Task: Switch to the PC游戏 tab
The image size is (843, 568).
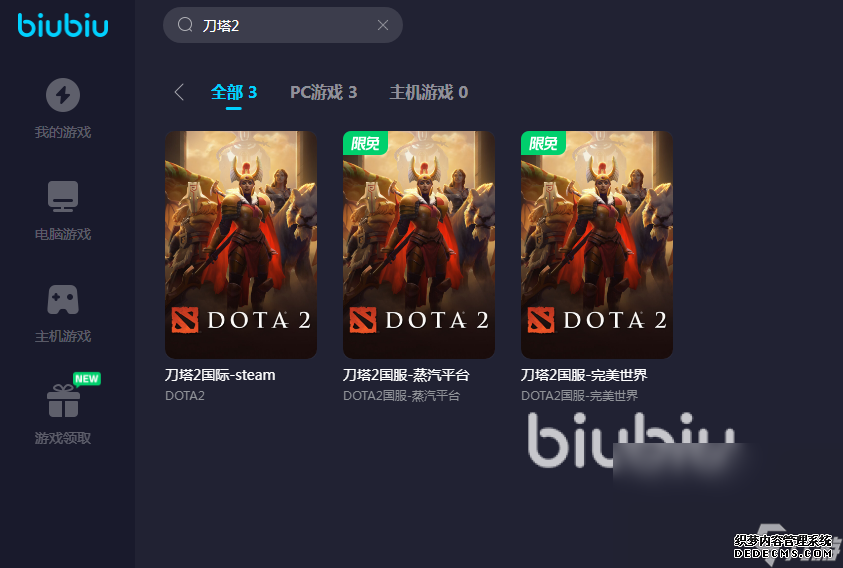Action: pyautogui.click(x=323, y=92)
